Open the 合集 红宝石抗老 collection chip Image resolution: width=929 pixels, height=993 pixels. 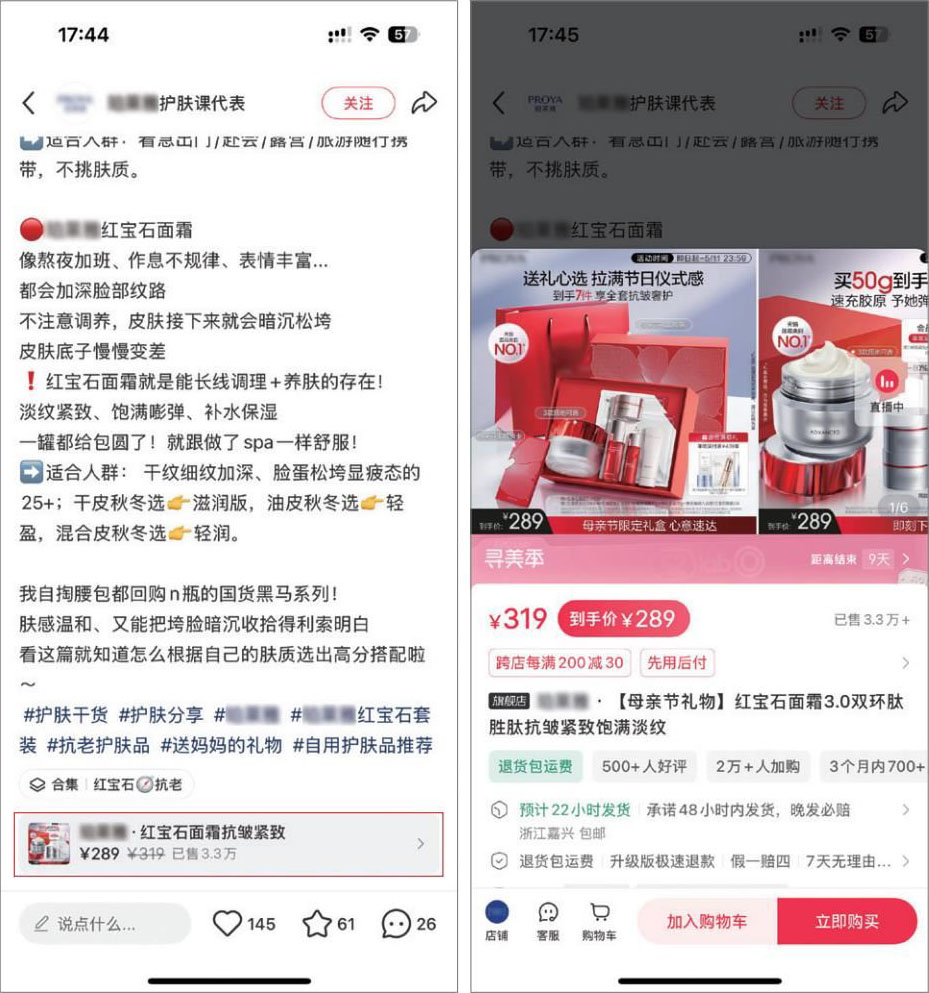coord(106,784)
